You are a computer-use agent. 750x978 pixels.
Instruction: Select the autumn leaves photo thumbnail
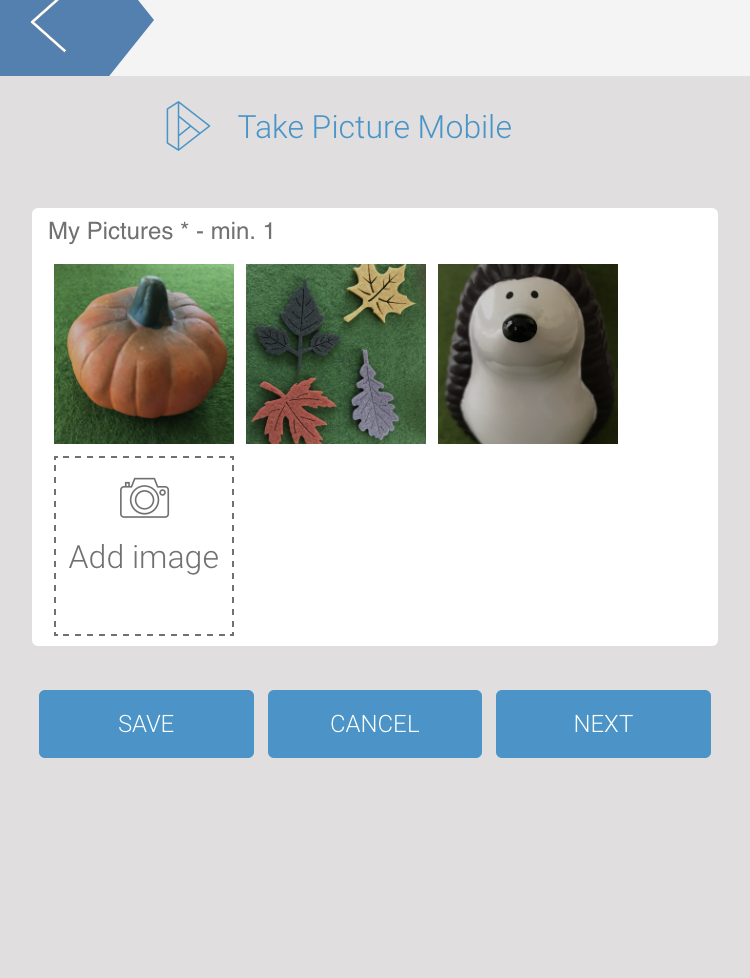click(335, 353)
